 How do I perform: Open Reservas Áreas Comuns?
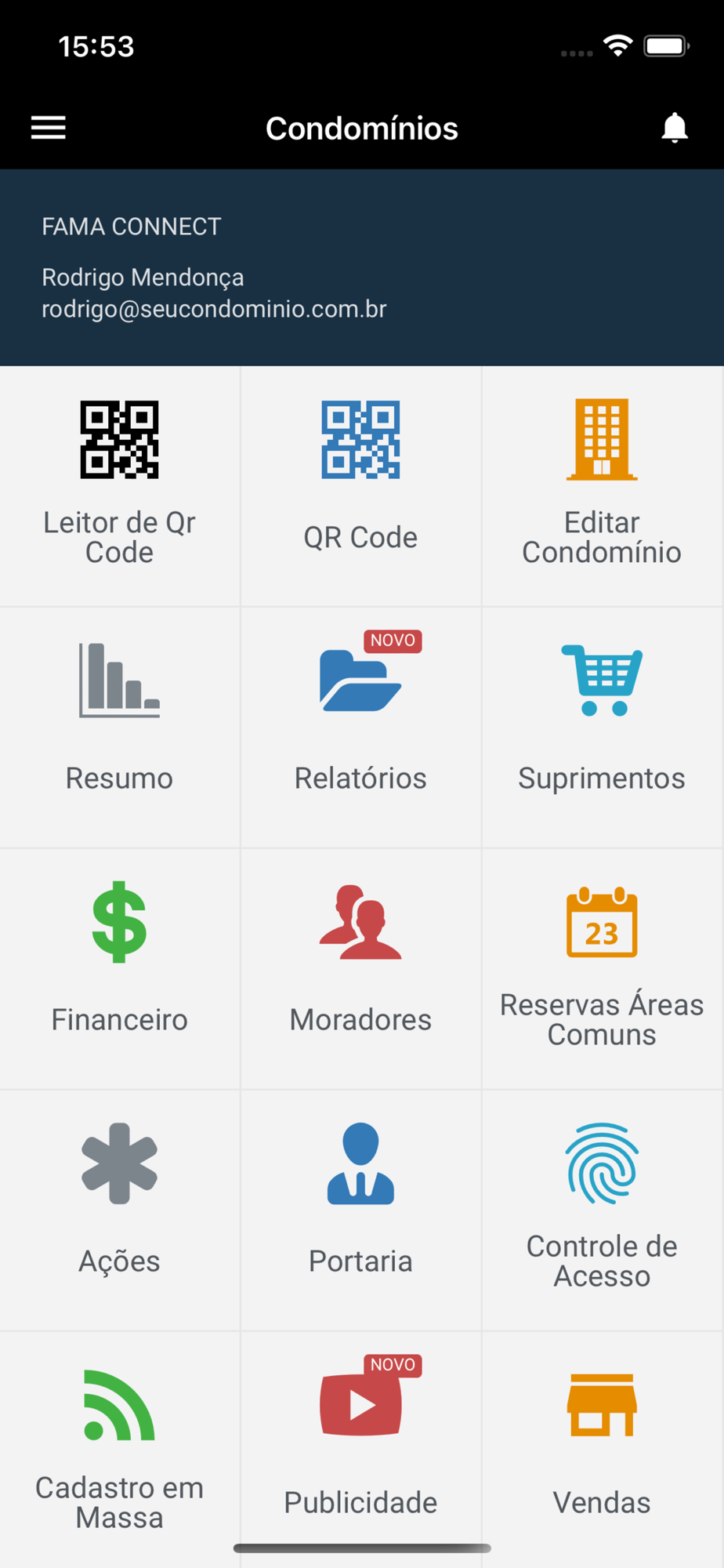tap(602, 968)
